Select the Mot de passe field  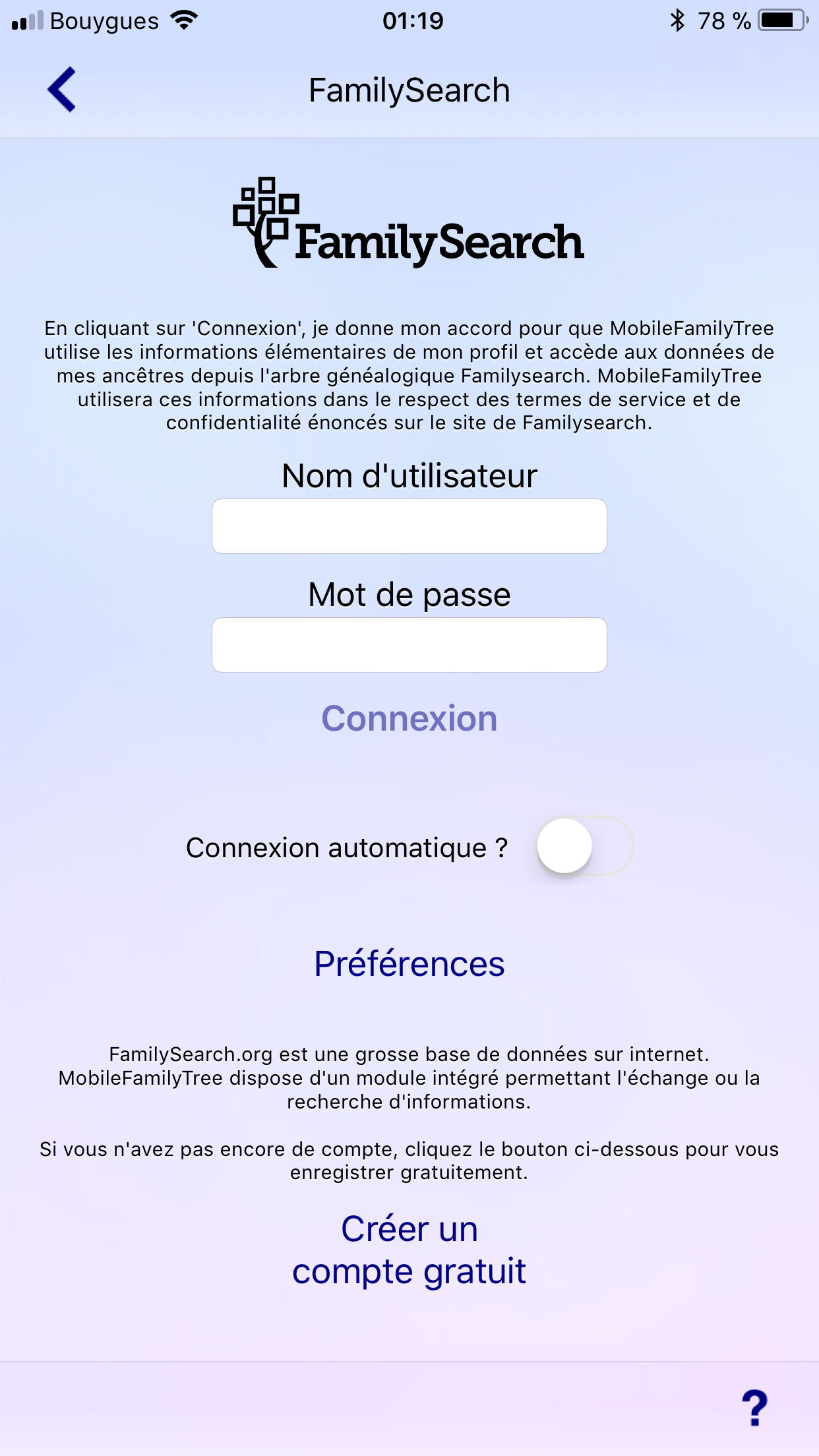point(409,645)
